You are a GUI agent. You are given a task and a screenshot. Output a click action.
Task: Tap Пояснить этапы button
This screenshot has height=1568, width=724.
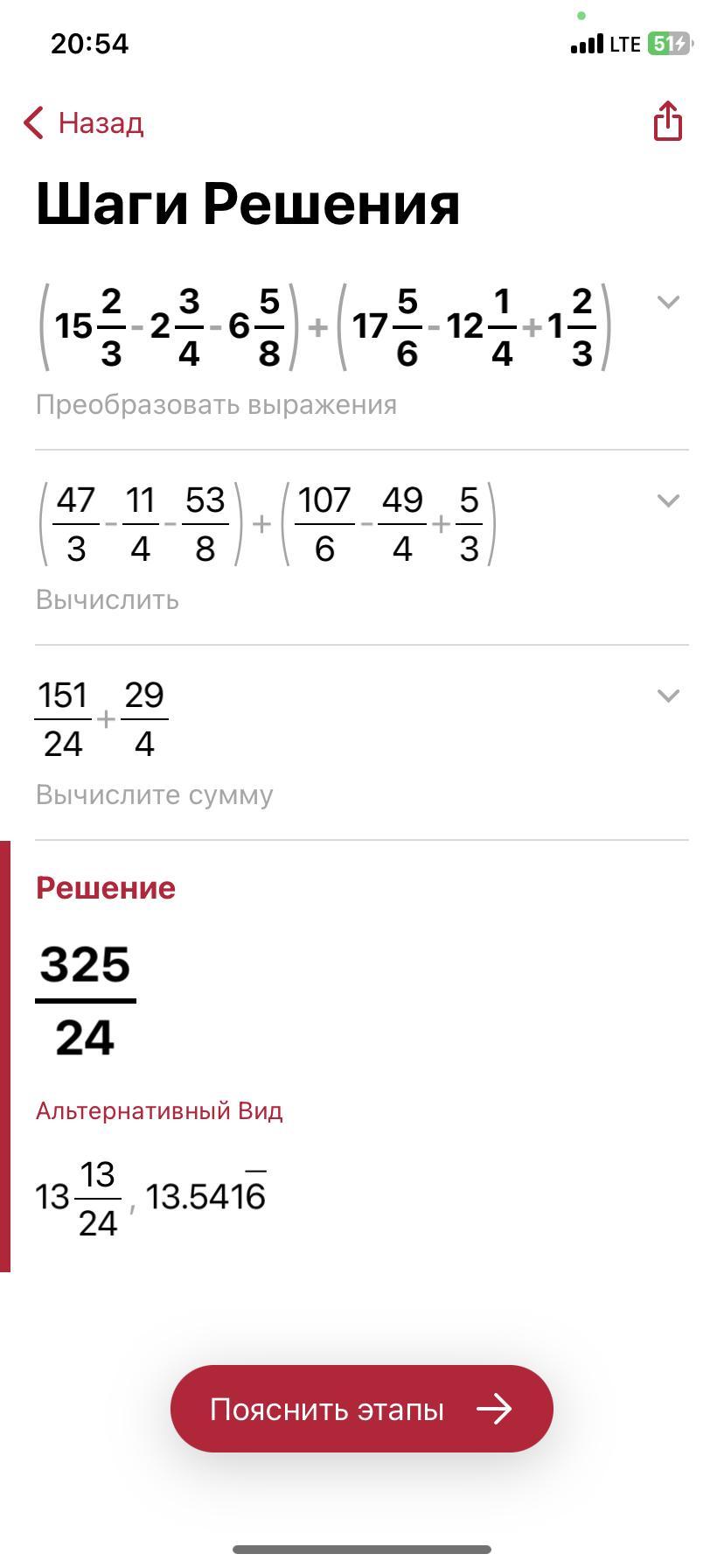(x=362, y=1409)
